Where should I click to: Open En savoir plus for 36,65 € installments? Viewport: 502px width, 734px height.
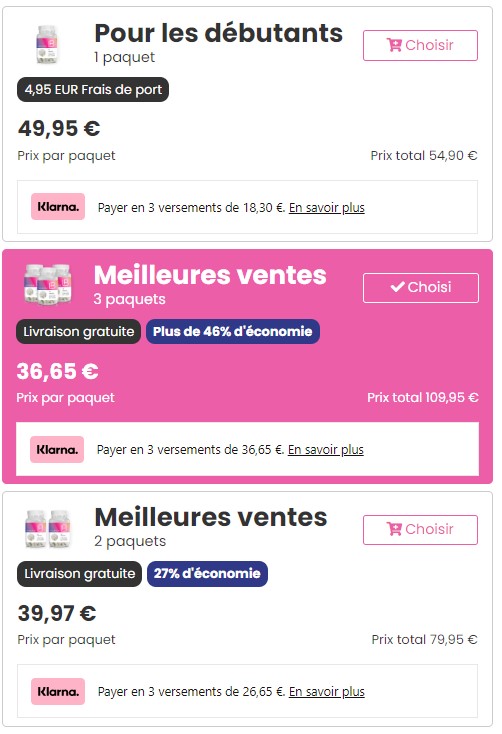coord(325,449)
